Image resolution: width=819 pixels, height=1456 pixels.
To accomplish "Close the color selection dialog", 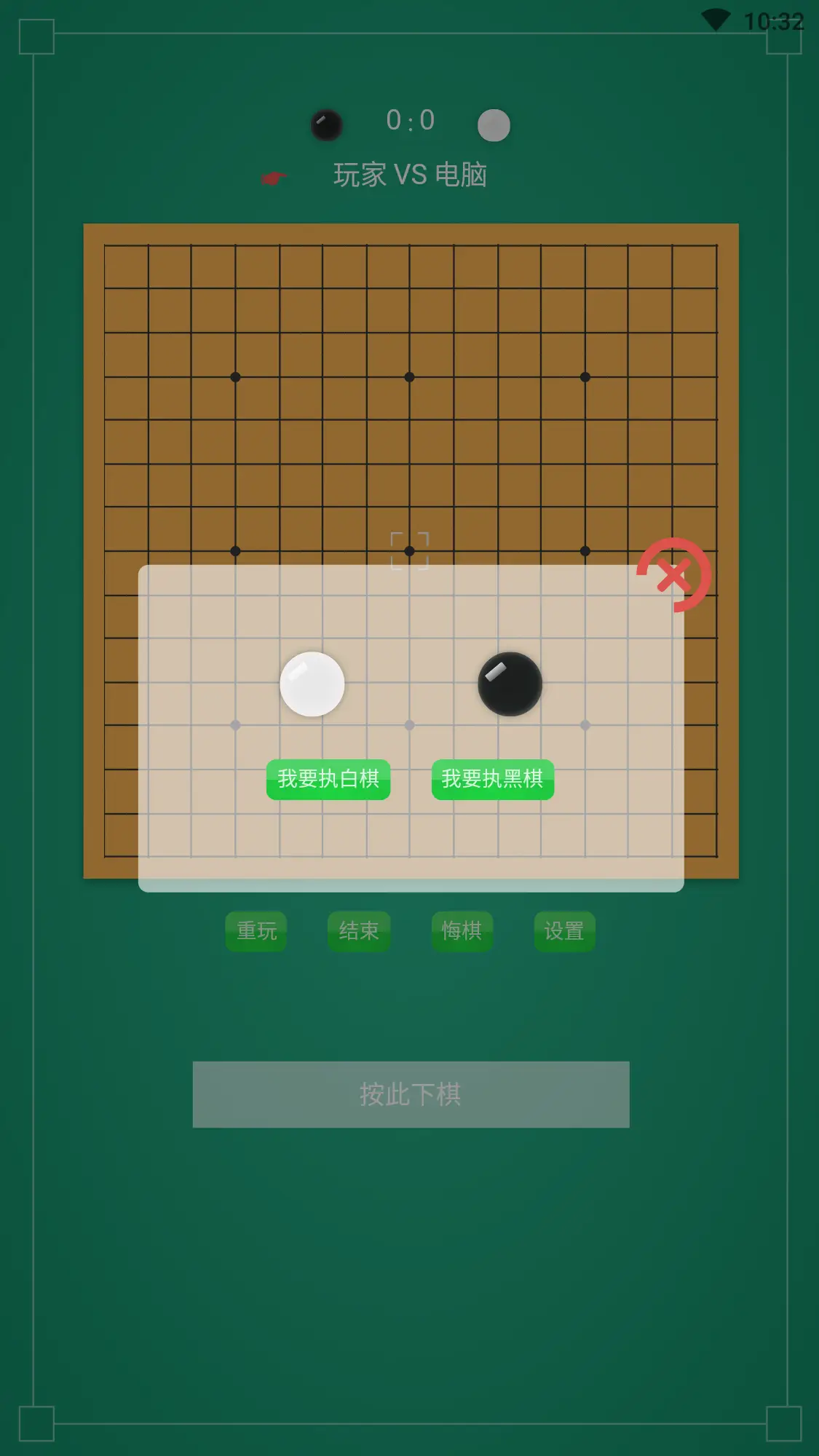I will [673, 576].
